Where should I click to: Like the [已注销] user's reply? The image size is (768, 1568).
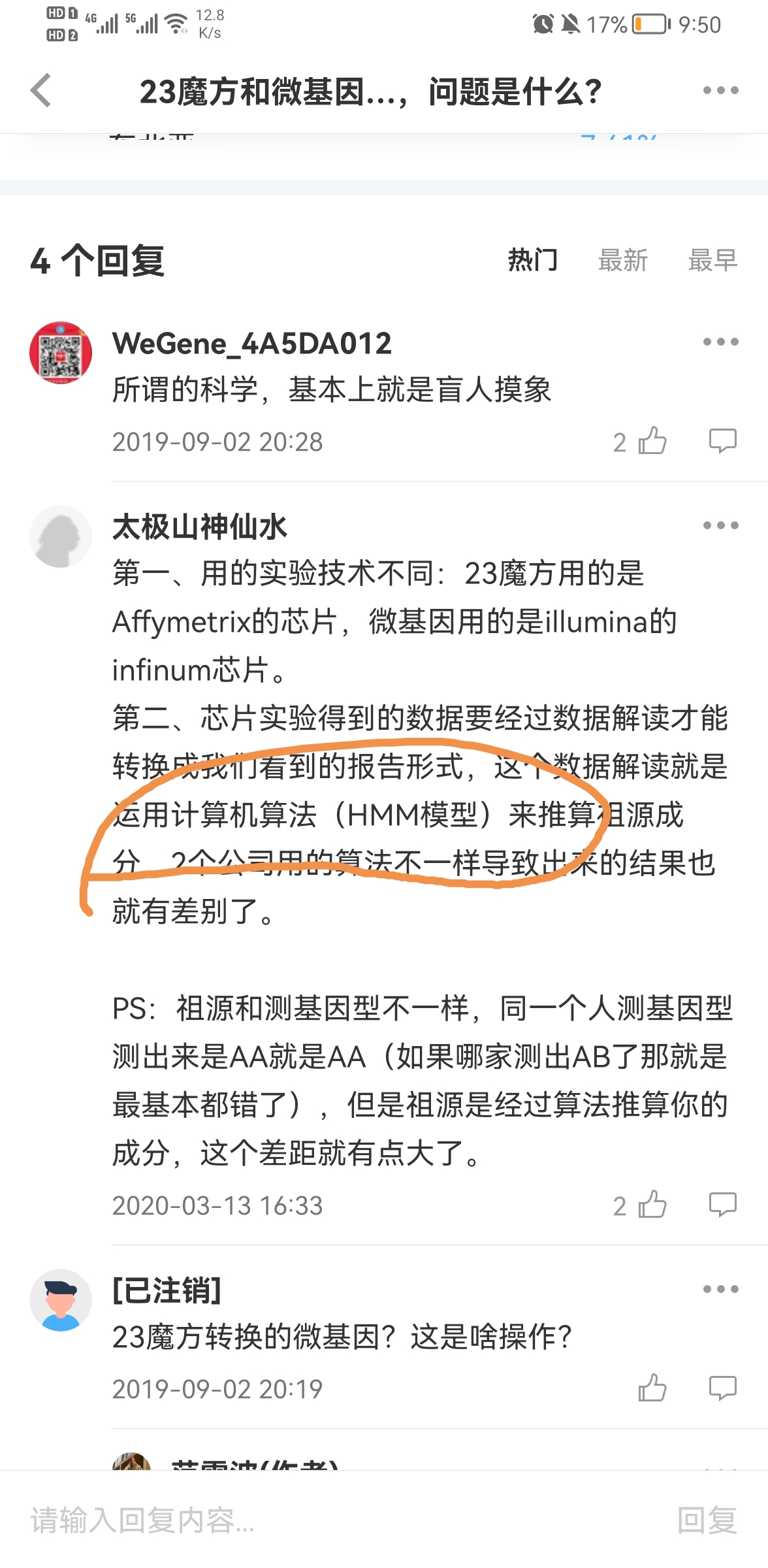652,1388
